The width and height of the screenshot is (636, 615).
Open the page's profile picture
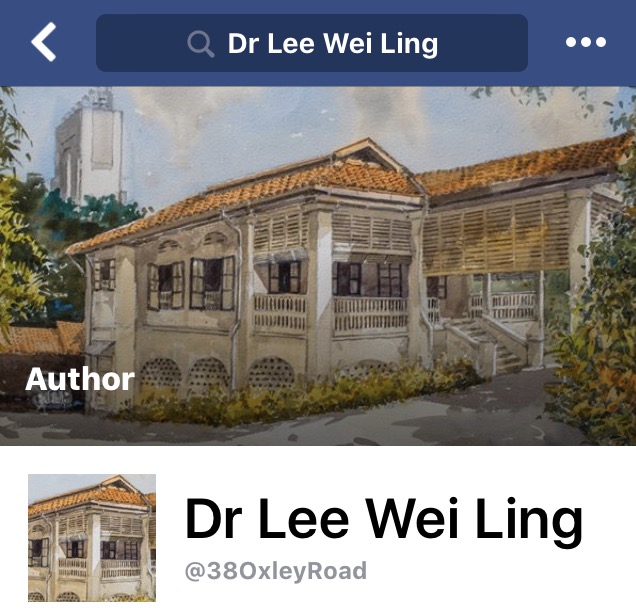pyautogui.click(x=92, y=538)
